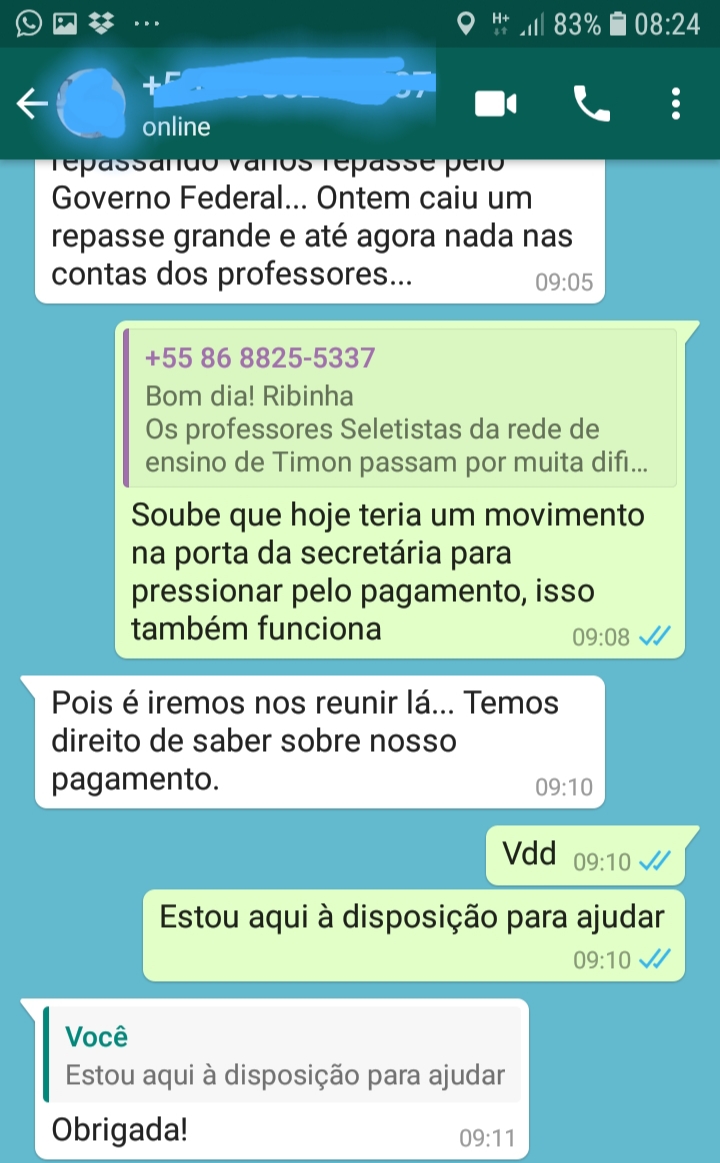Start a voice call with this contact
Viewport: 720px width, 1163px height.
coord(591,104)
